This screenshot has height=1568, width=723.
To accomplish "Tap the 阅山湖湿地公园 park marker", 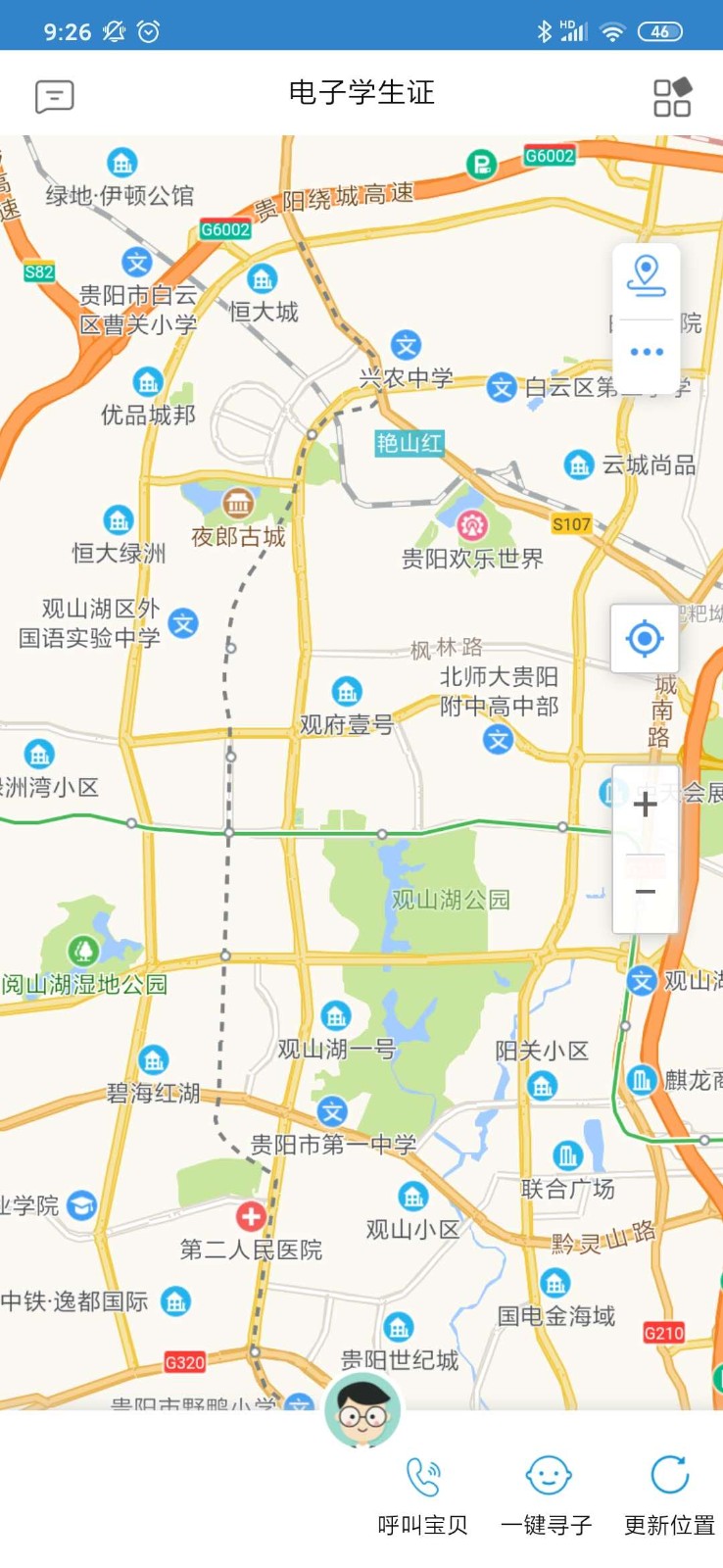I will 81,951.
